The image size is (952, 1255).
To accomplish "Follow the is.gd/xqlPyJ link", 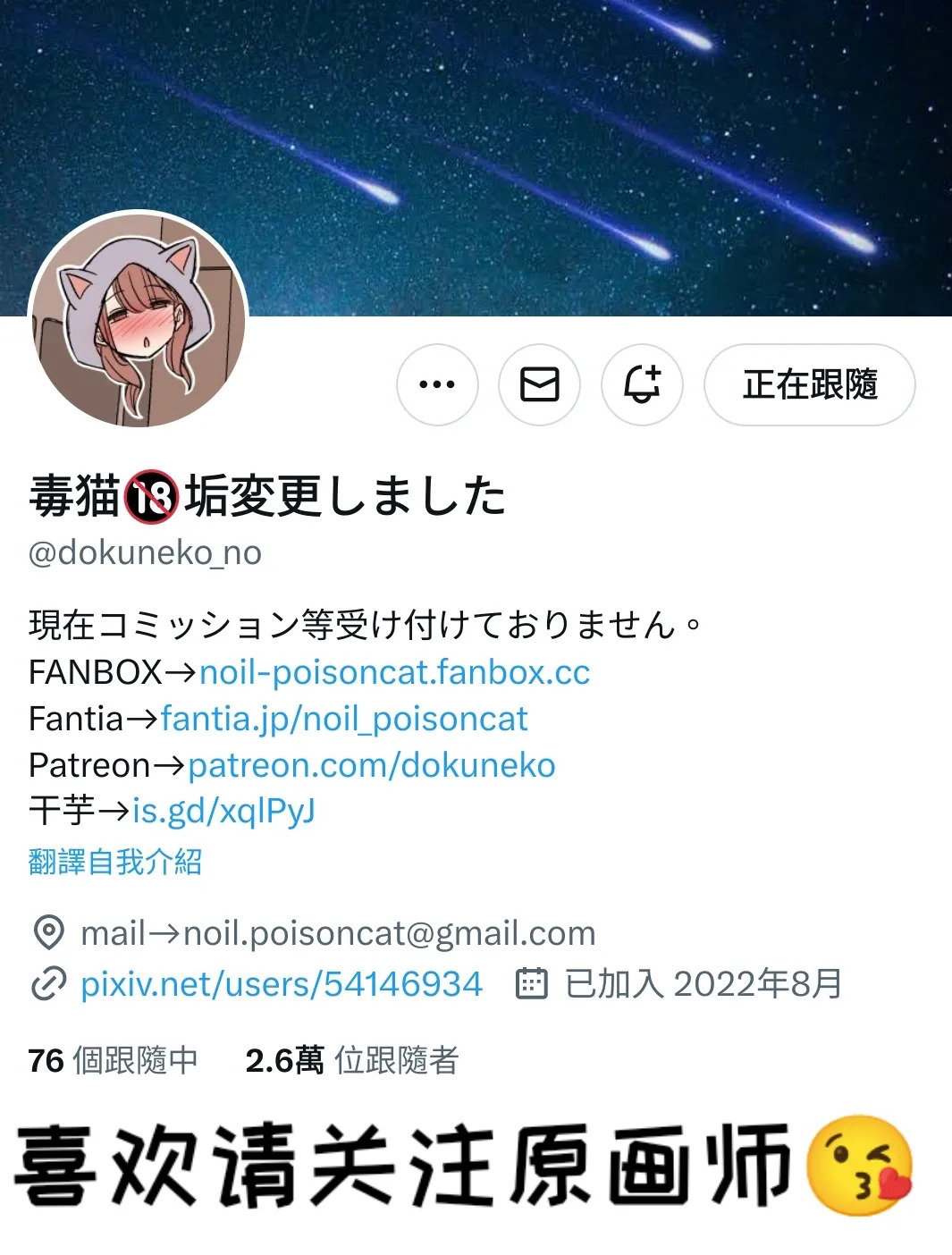I will point(223,811).
